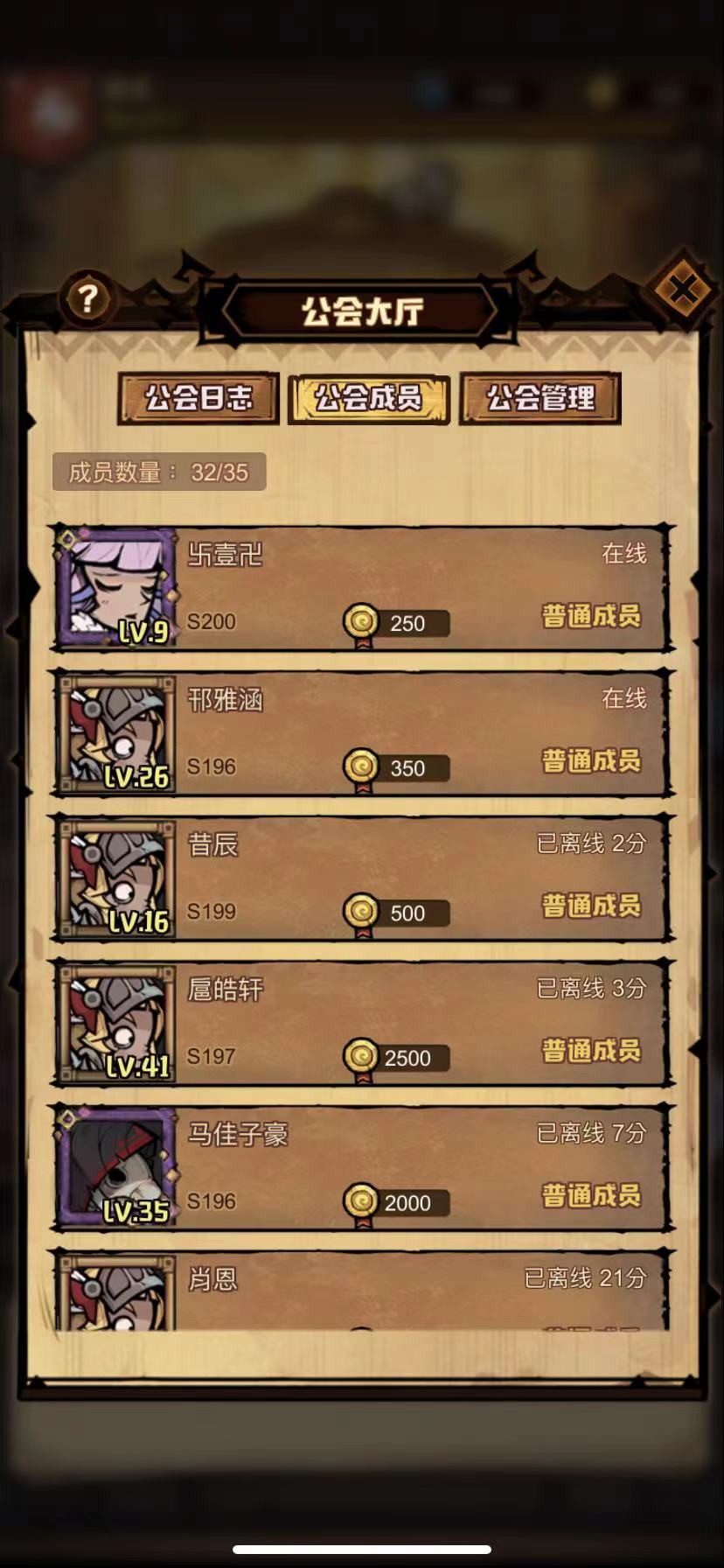Image resolution: width=724 pixels, height=1568 pixels.
Task: Select the 公会成员 tab
Action: click(x=368, y=399)
